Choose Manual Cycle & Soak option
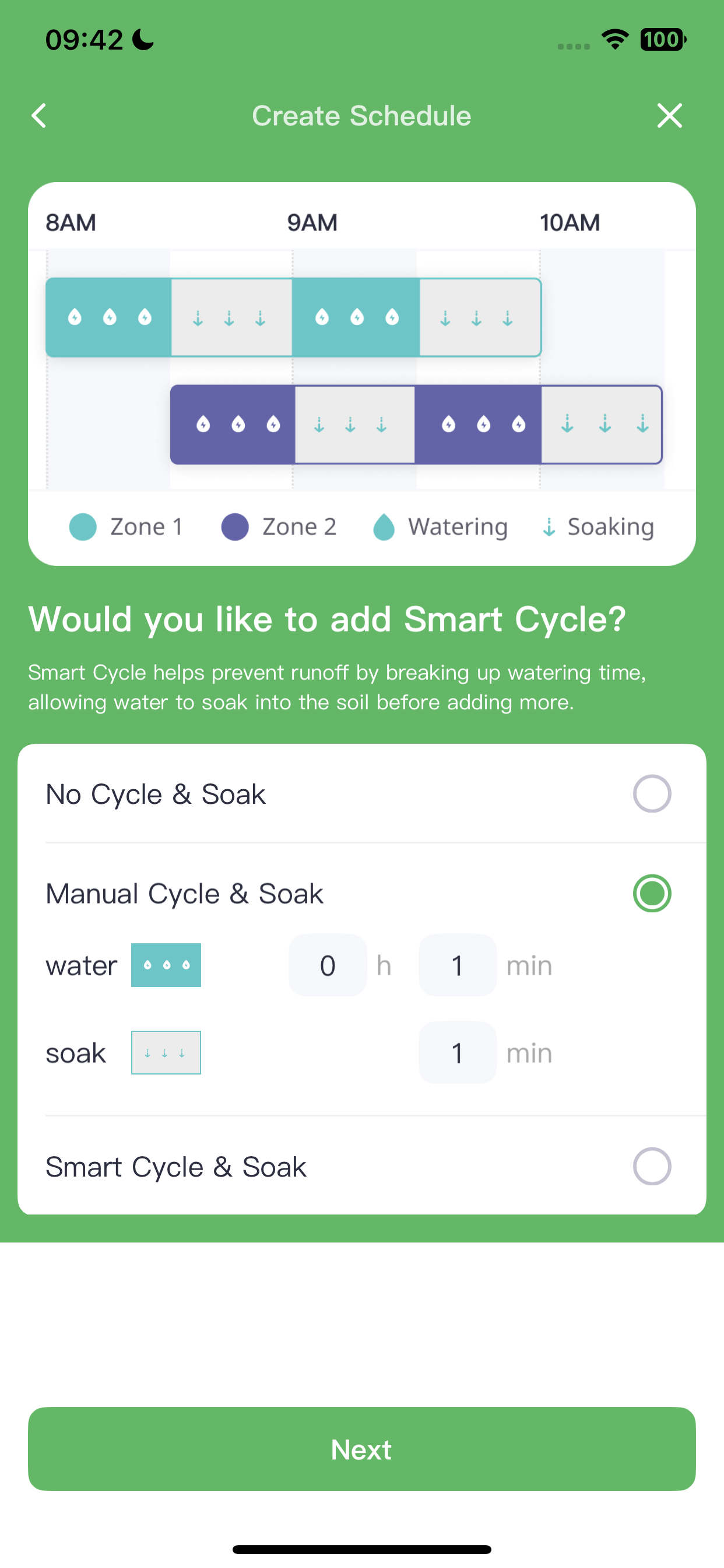This screenshot has height=1568, width=724. pos(361,894)
